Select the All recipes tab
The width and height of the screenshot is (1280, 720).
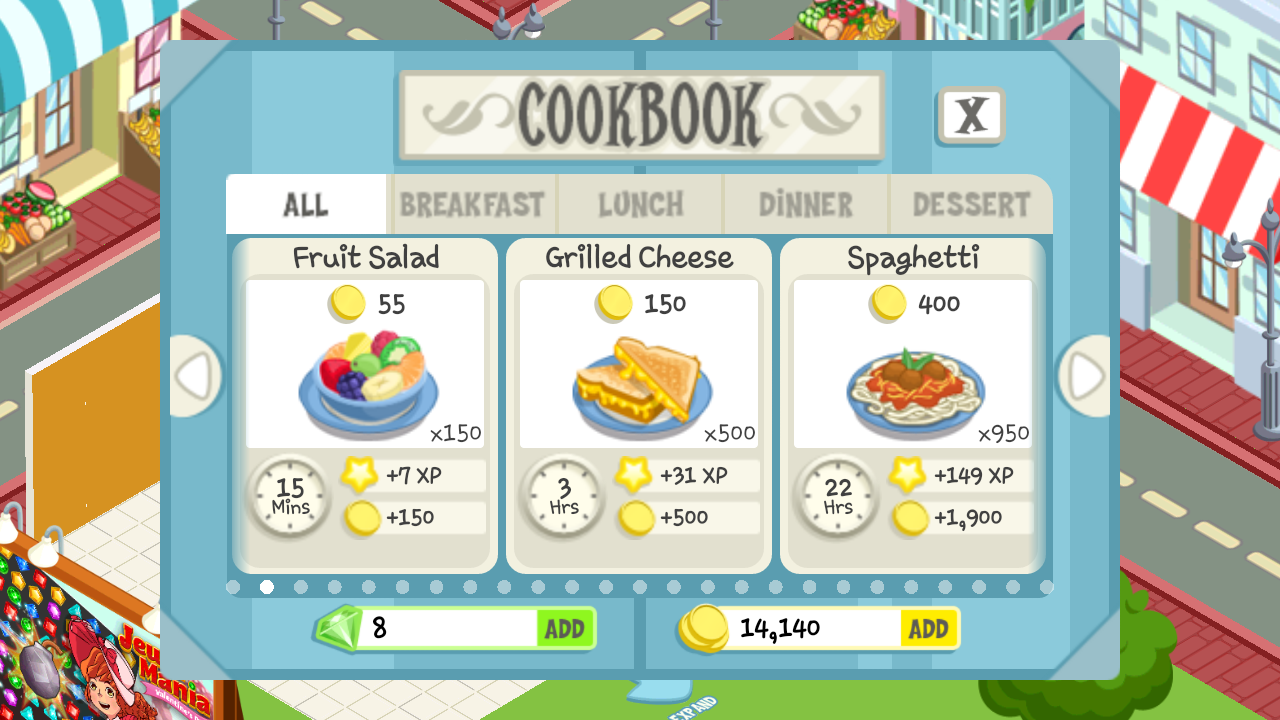click(x=306, y=205)
